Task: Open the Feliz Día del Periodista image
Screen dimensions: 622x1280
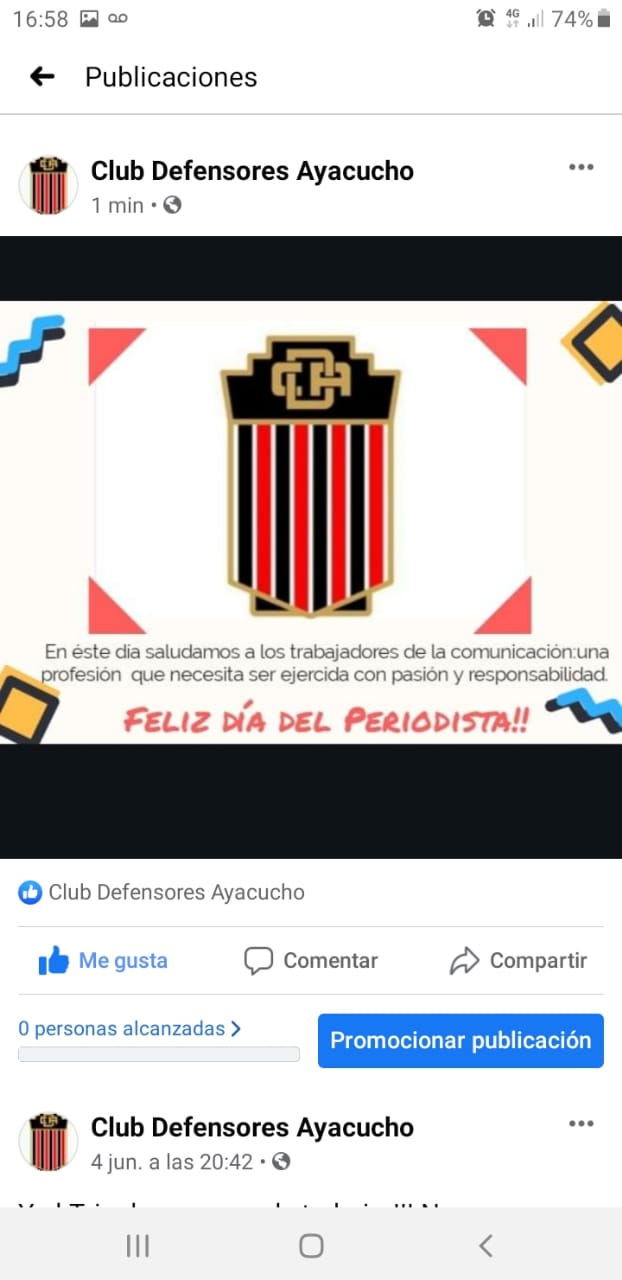Action: pos(311,522)
